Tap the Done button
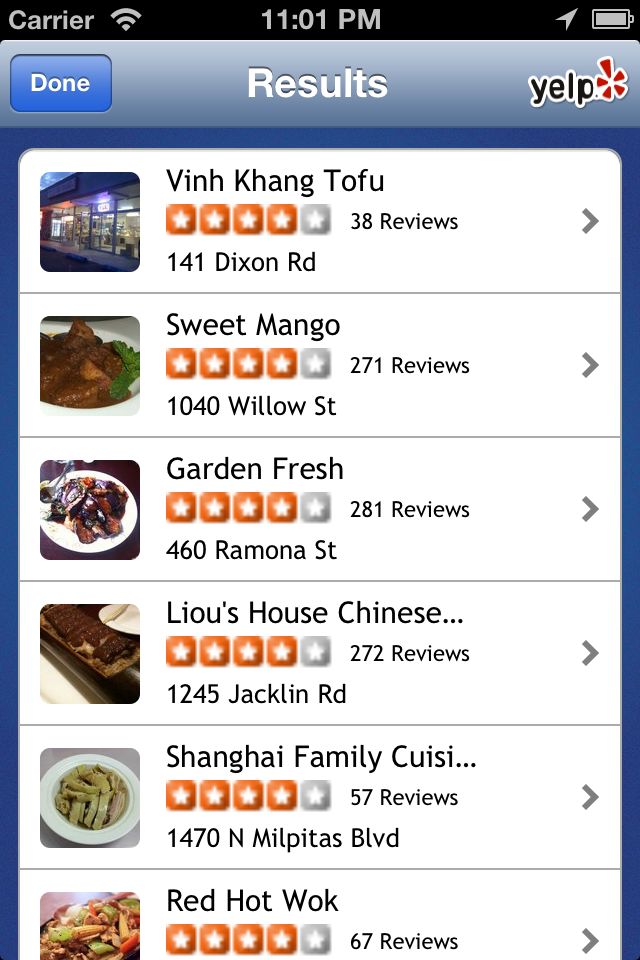Viewport: 640px width, 960px height. coord(60,83)
